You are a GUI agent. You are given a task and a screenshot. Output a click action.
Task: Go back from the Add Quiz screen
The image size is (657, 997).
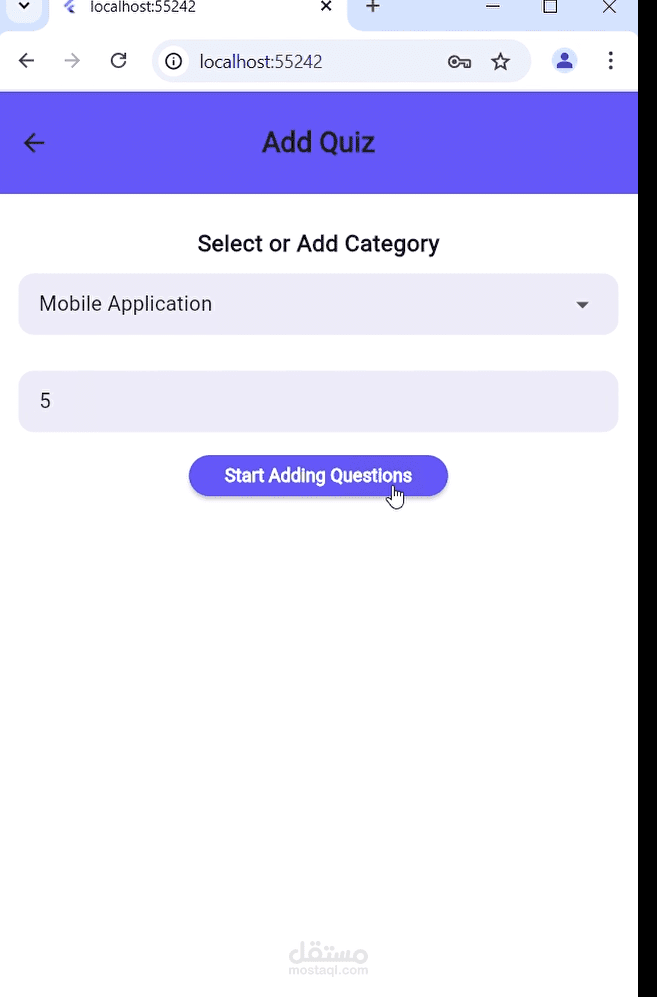(34, 143)
